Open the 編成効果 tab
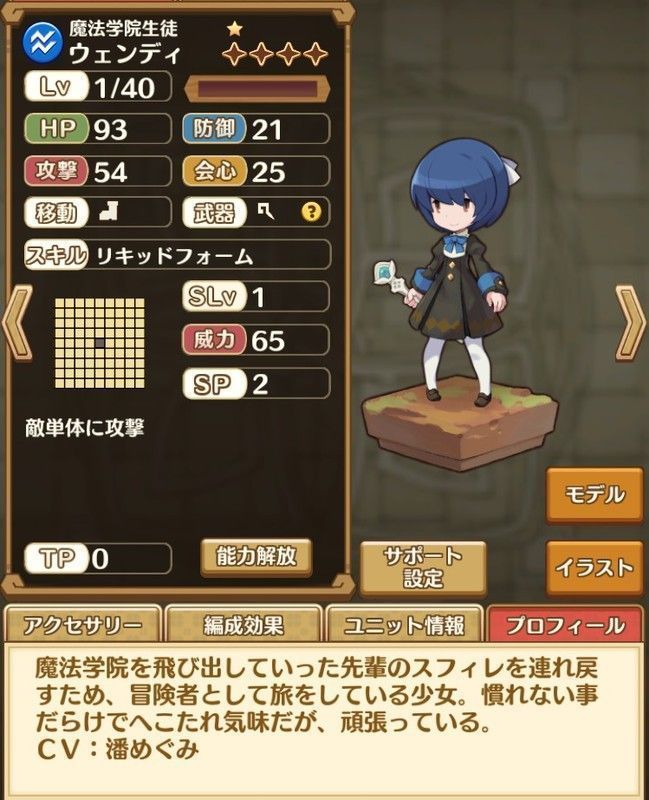This screenshot has width=649, height=800. coord(243,626)
